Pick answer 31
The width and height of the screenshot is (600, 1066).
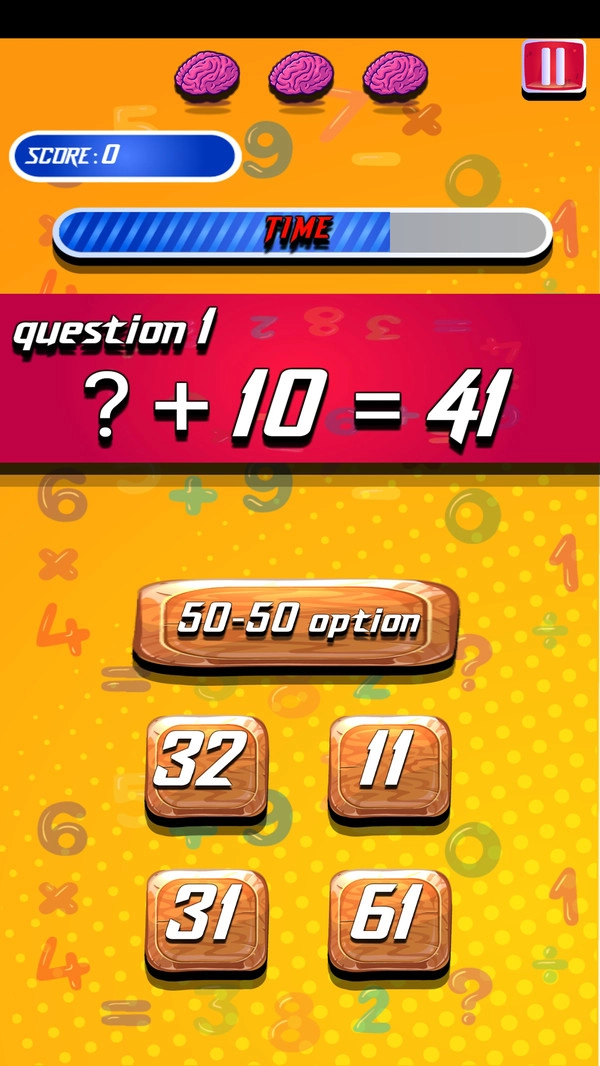(x=207, y=919)
